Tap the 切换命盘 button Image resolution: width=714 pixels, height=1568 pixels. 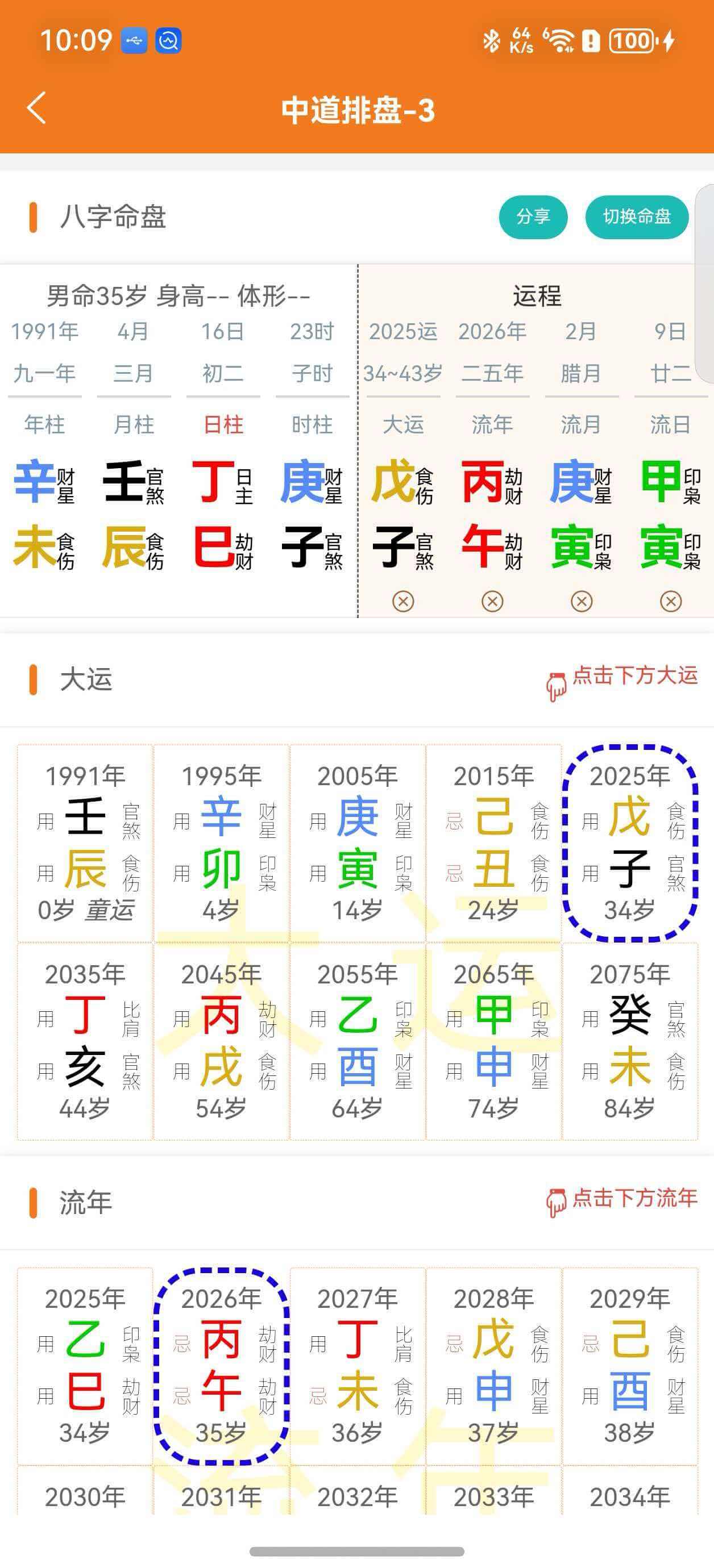pos(637,216)
